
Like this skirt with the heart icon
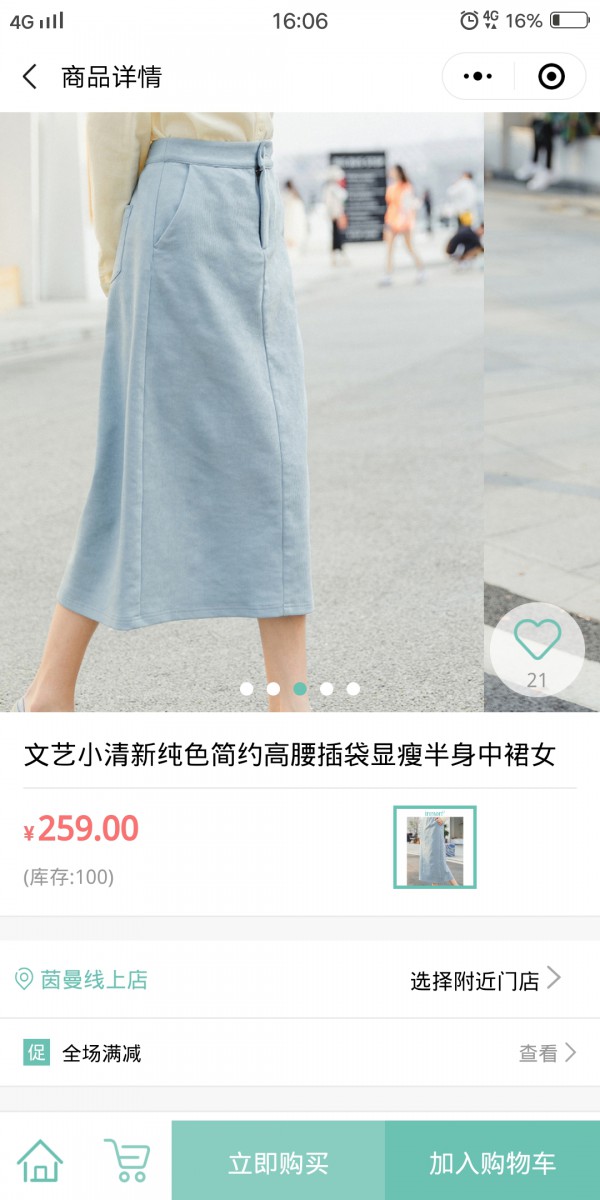[537, 640]
